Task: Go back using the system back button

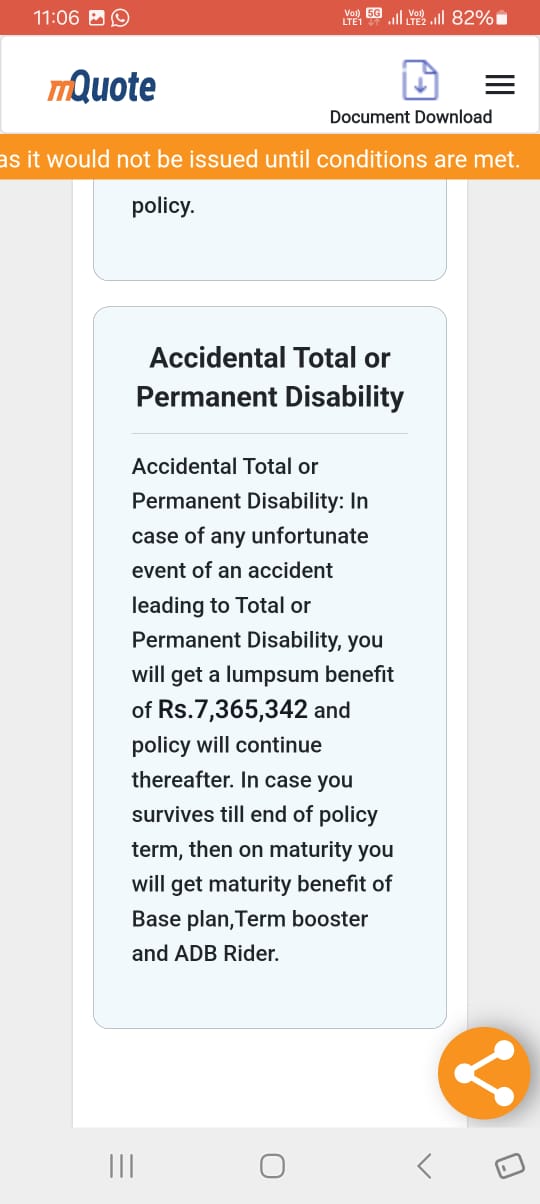Action: 425,1166
